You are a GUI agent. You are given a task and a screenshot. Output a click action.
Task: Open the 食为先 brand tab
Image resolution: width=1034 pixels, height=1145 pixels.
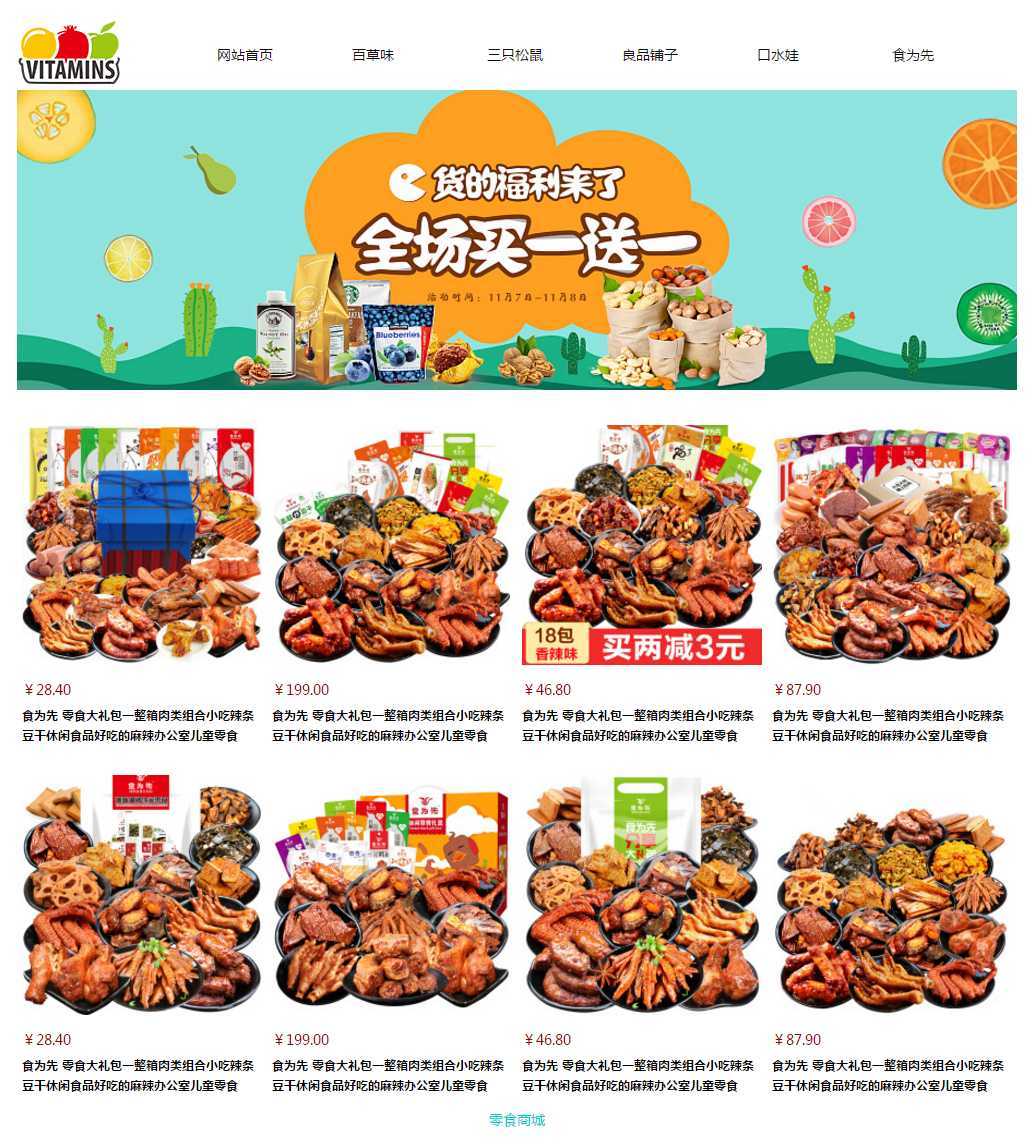(x=913, y=55)
